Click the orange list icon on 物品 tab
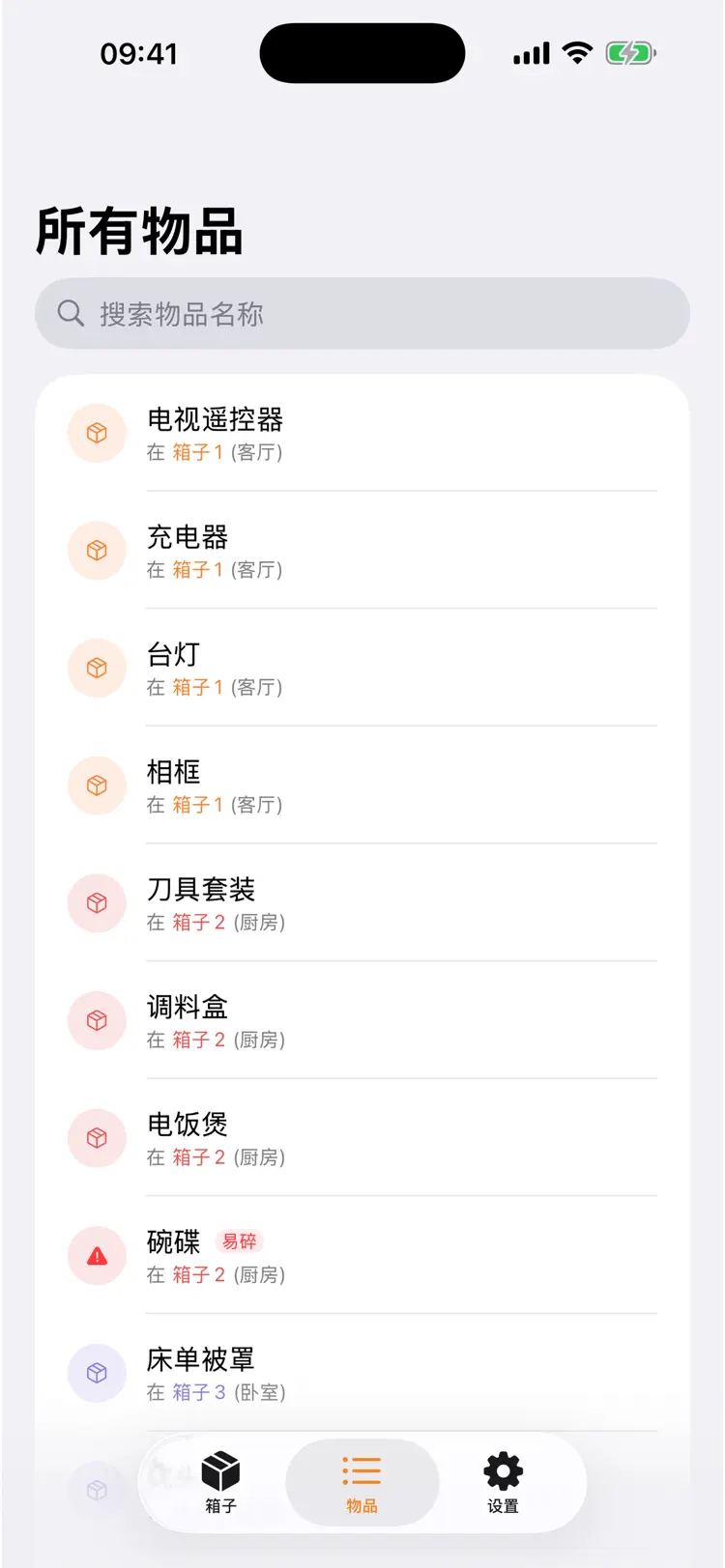The width and height of the screenshot is (725, 1568). click(361, 1468)
